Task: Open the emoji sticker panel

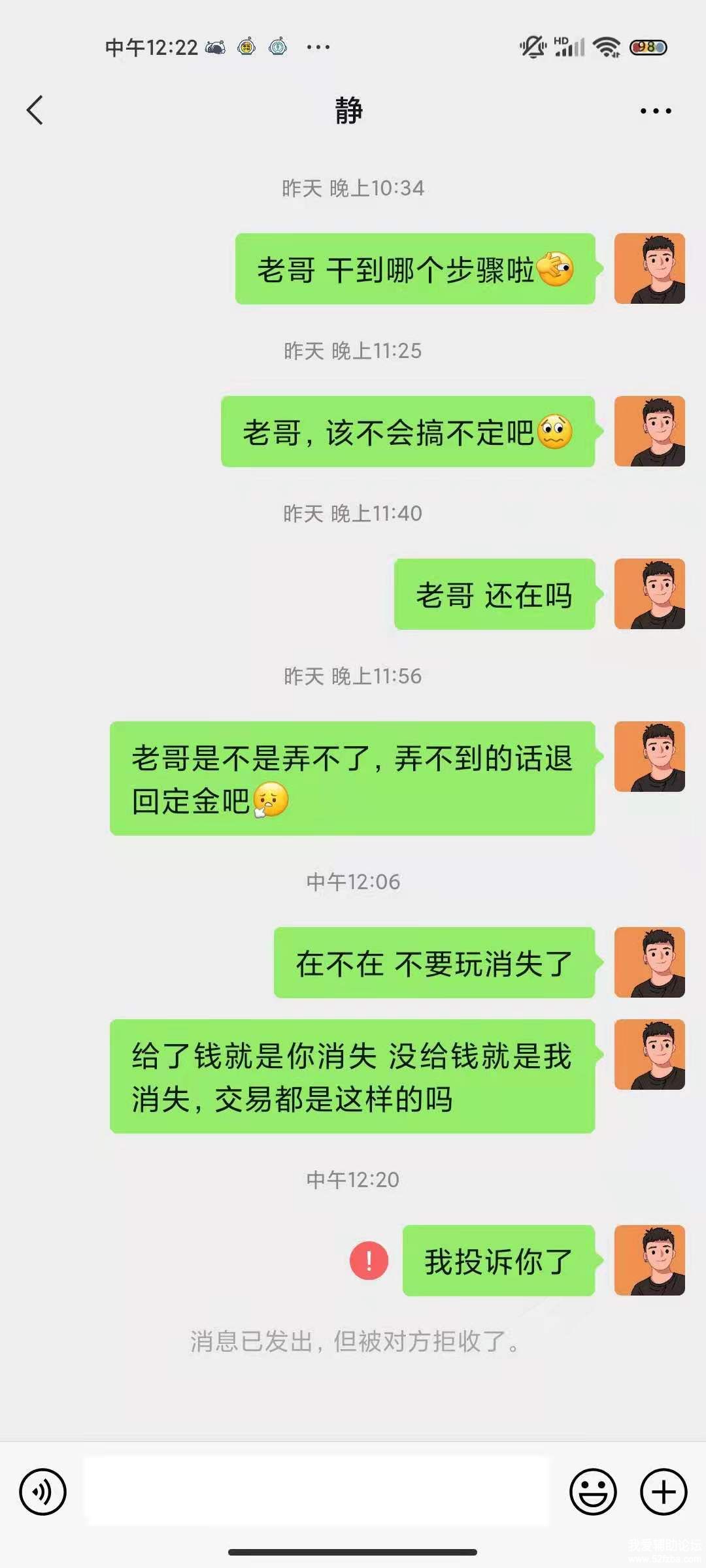Action: click(x=593, y=1492)
